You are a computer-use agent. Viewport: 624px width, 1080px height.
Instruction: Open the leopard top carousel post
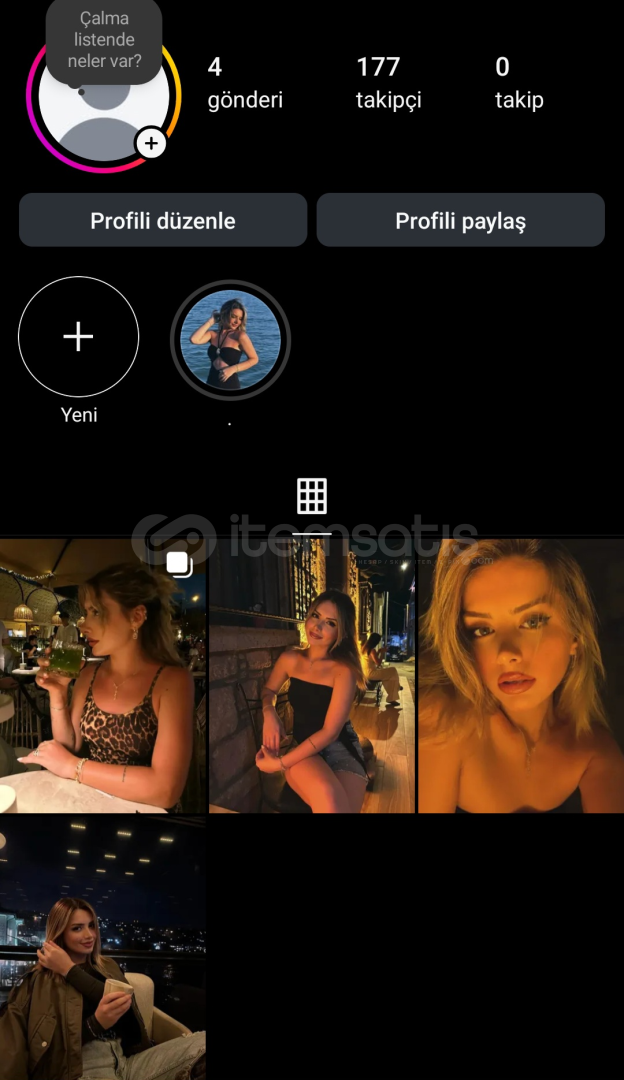(x=102, y=676)
